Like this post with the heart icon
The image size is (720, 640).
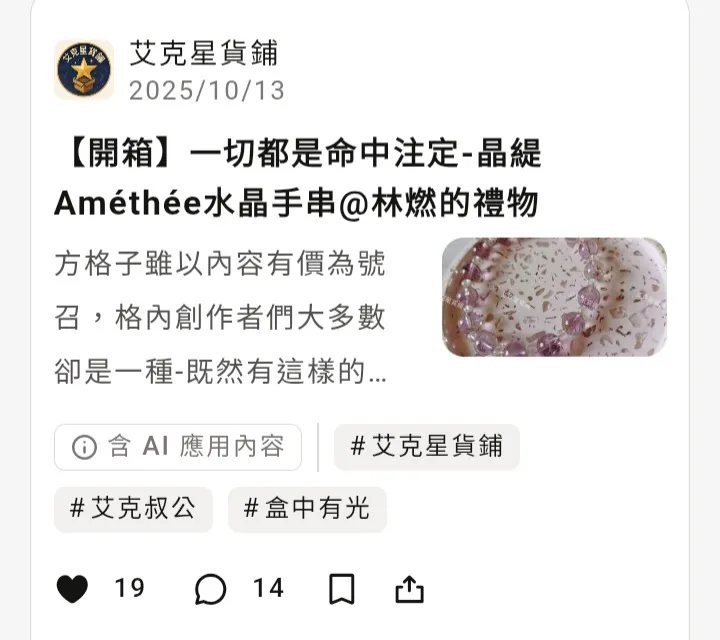click(73, 589)
